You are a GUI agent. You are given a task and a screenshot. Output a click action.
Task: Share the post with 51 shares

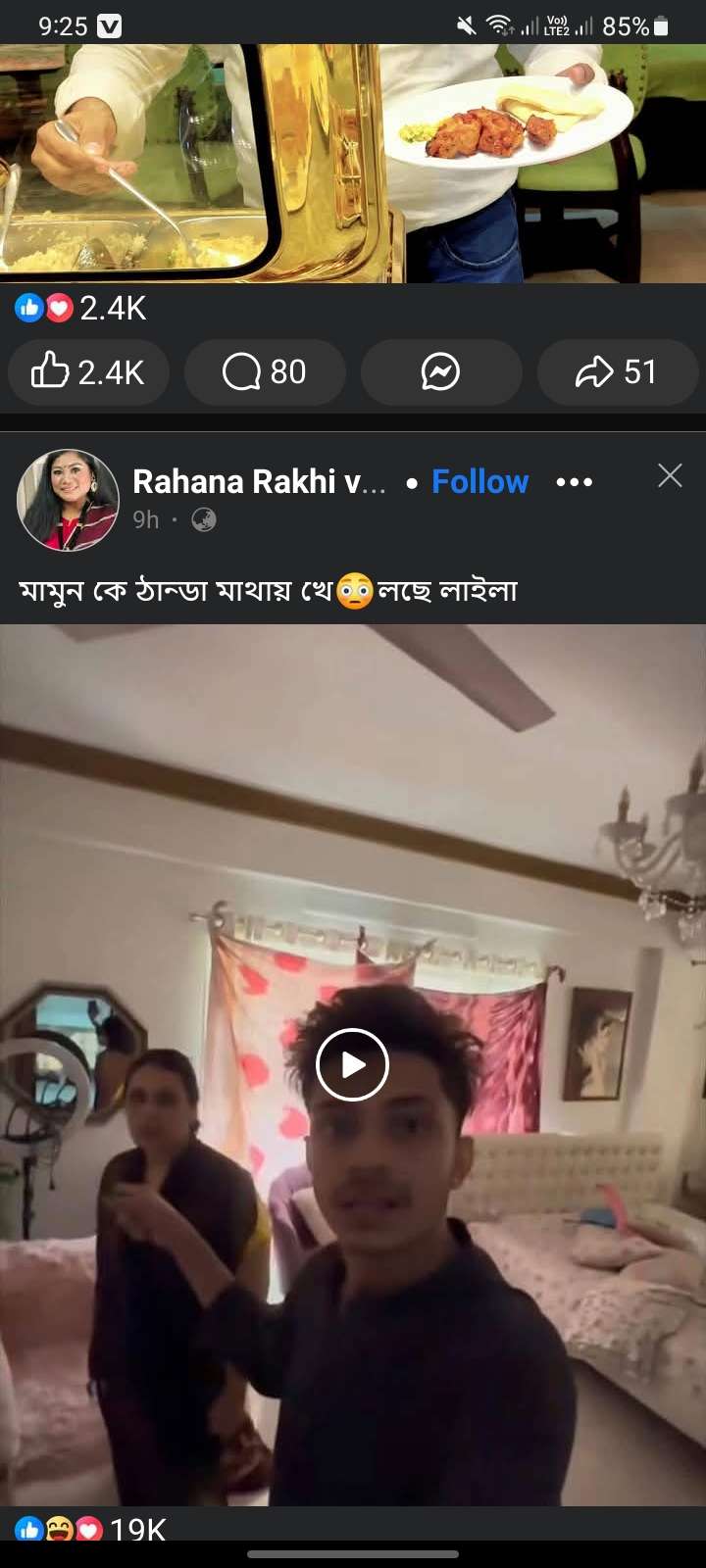(617, 372)
